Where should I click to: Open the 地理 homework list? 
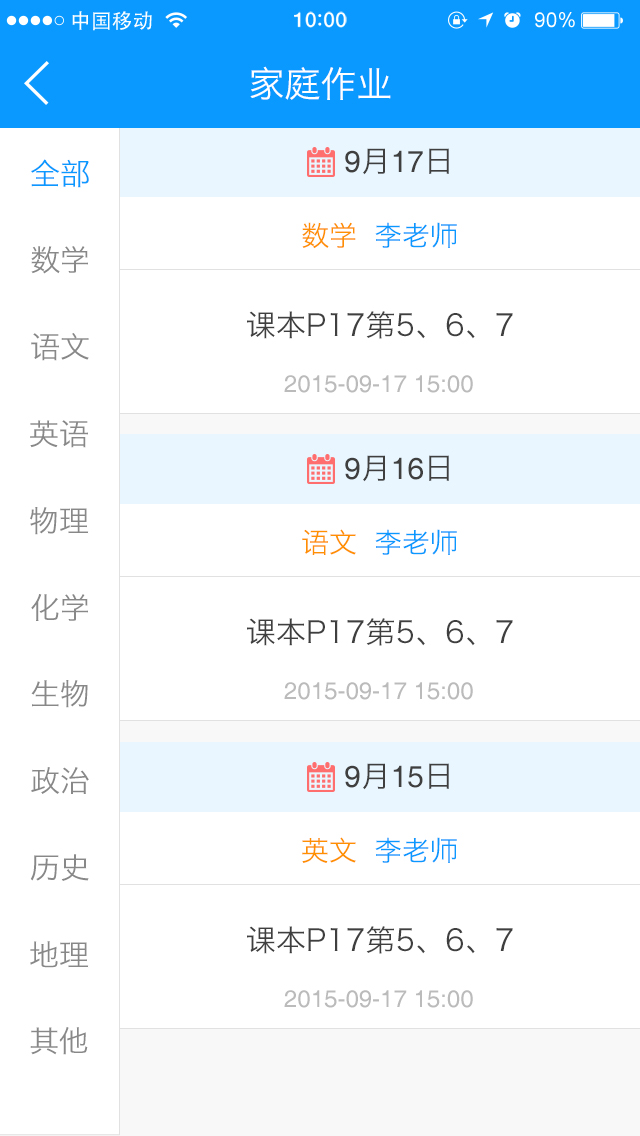point(59,954)
